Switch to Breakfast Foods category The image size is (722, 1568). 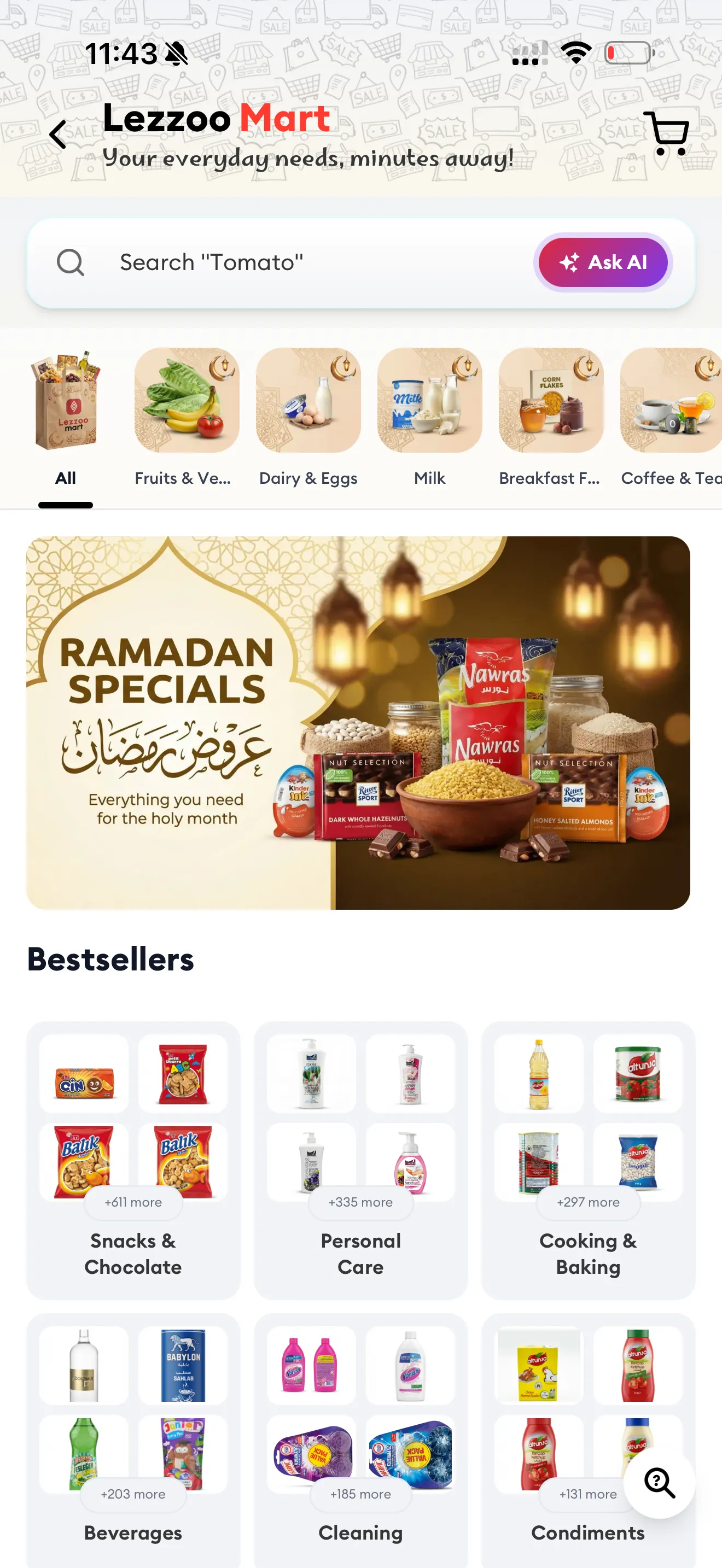tap(550, 420)
